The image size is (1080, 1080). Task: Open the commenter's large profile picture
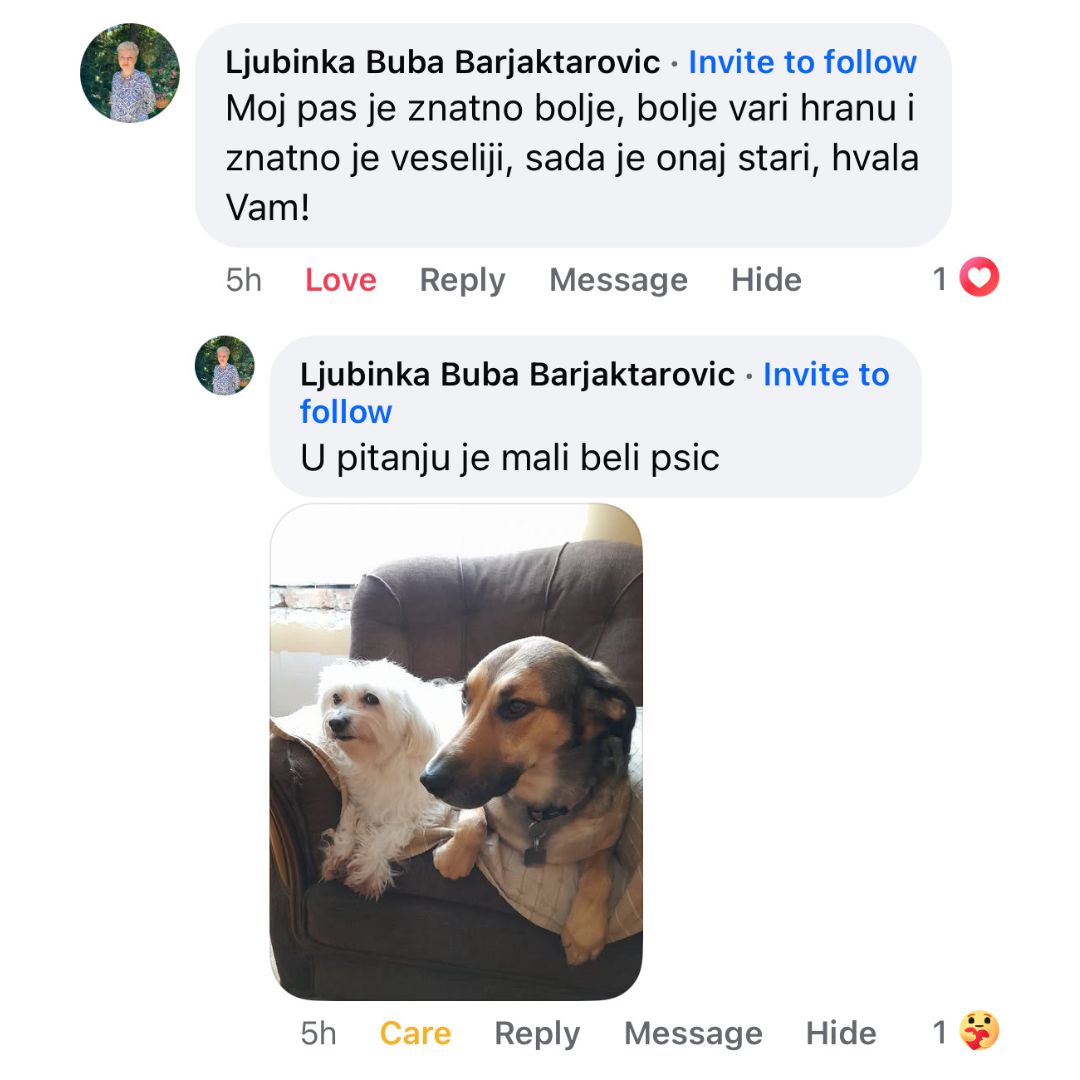tap(130, 73)
